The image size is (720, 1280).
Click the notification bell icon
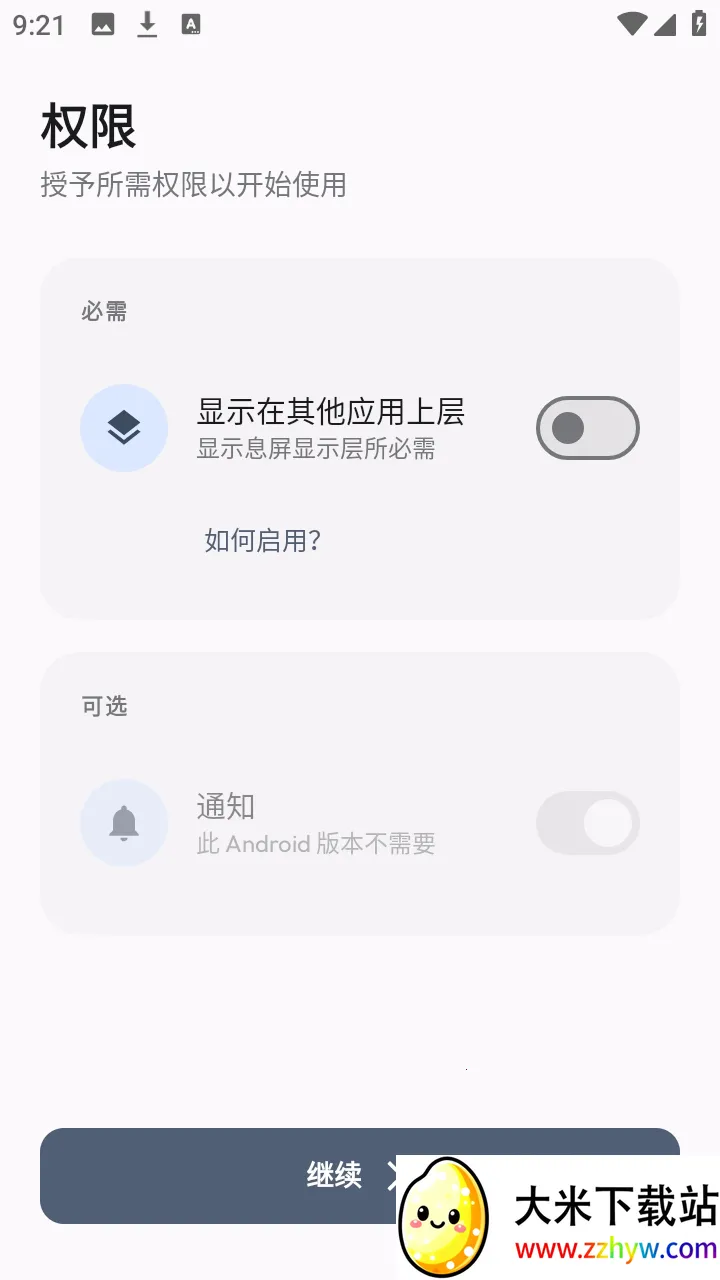(x=124, y=822)
